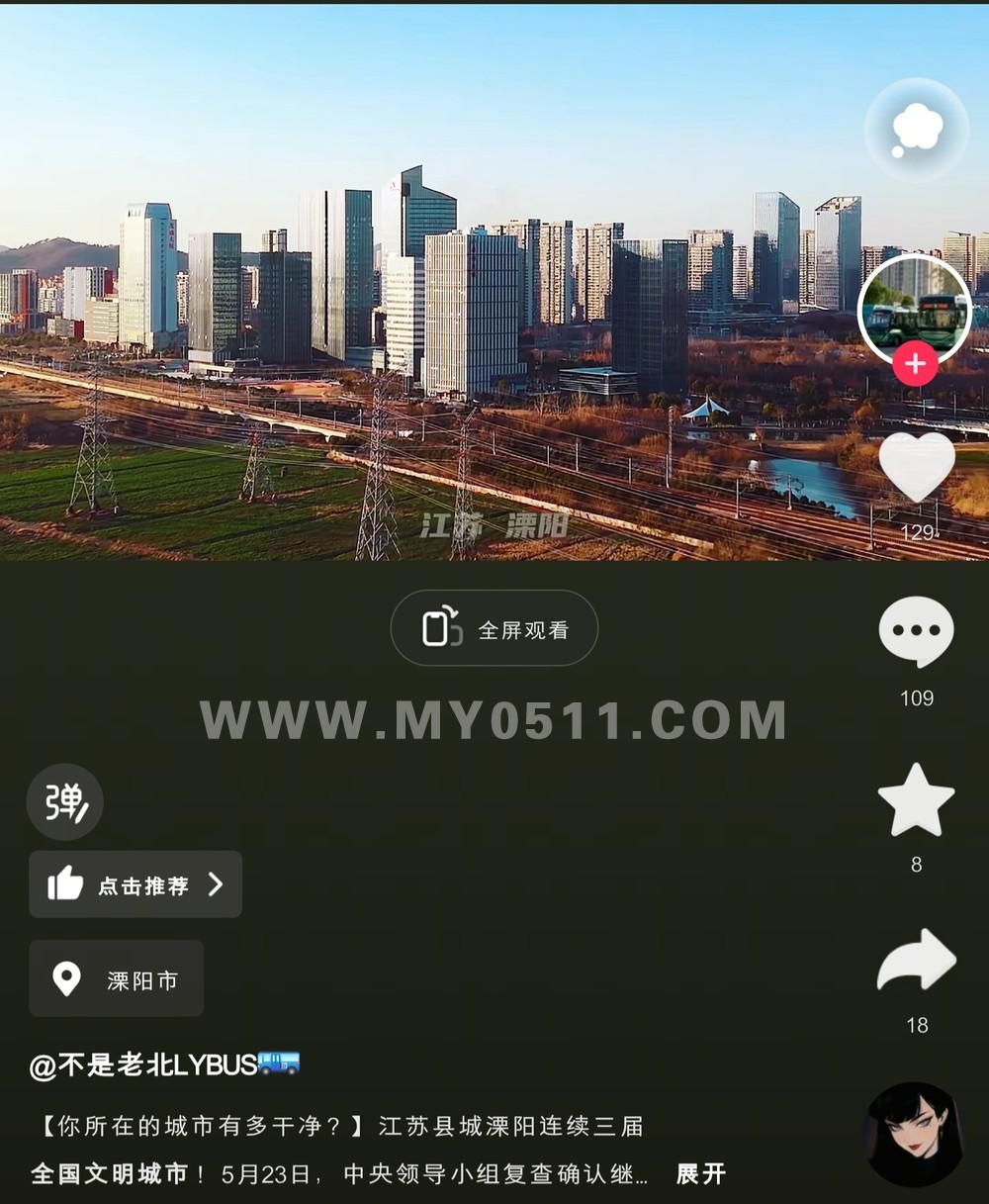Toggle the 弹 bullet comments
Image resolution: width=989 pixels, height=1204 pixels.
click(x=64, y=802)
